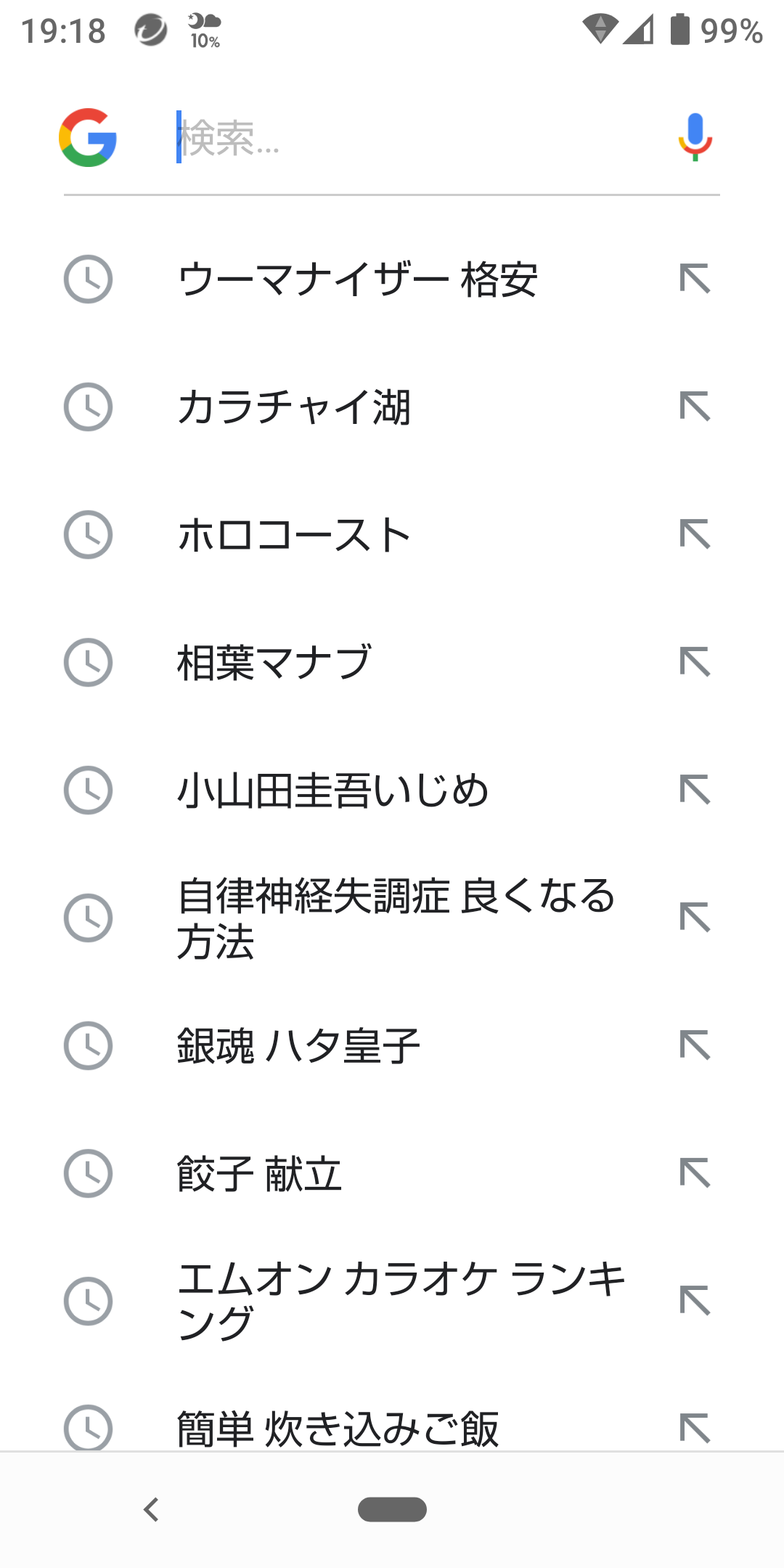Tap the clock icon next to 相葉マナブ

tap(87, 663)
